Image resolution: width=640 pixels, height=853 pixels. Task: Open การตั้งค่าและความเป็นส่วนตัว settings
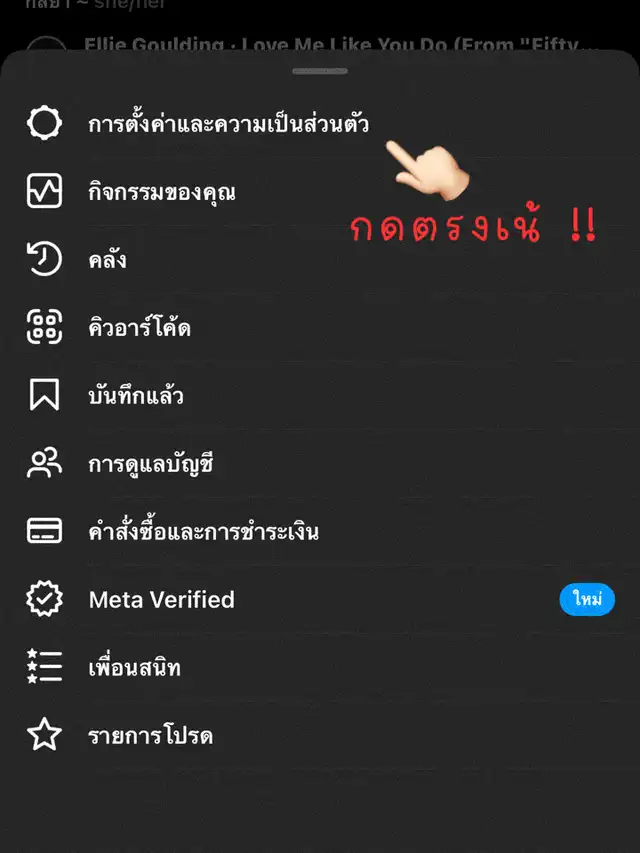(x=228, y=124)
